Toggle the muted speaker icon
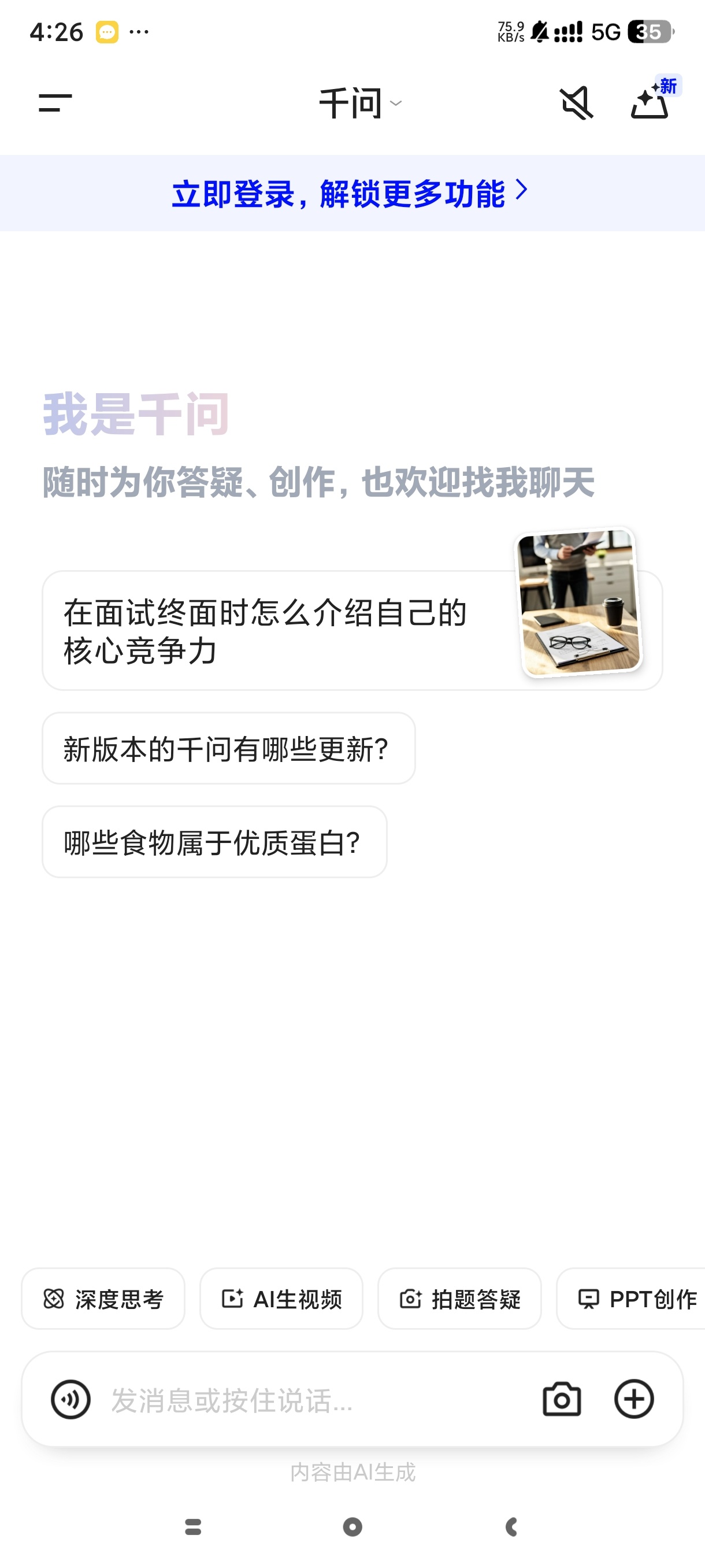The height and width of the screenshot is (1568, 705). coord(576,103)
